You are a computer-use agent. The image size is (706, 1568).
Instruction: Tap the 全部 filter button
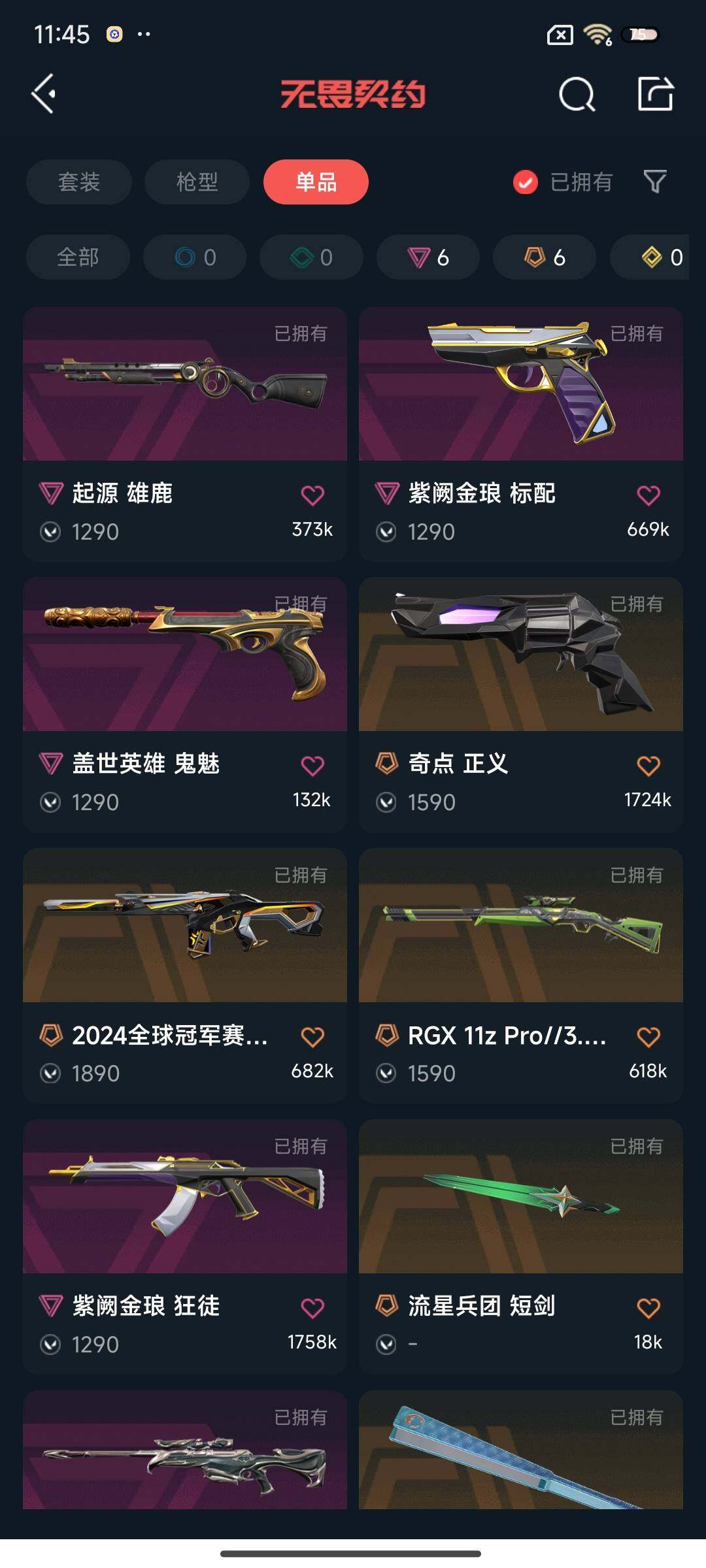pos(76,257)
